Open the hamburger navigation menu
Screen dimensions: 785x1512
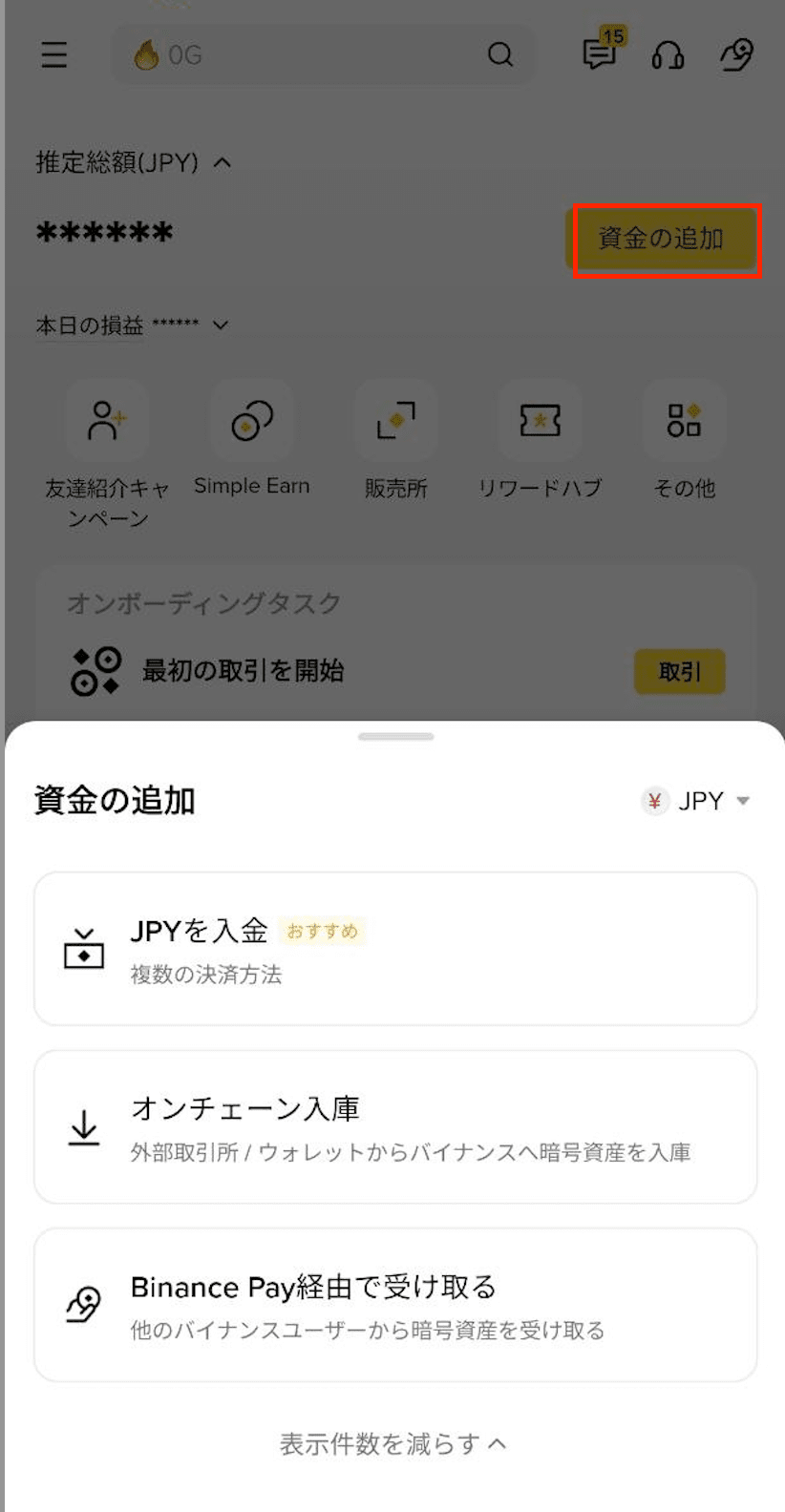tap(54, 55)
